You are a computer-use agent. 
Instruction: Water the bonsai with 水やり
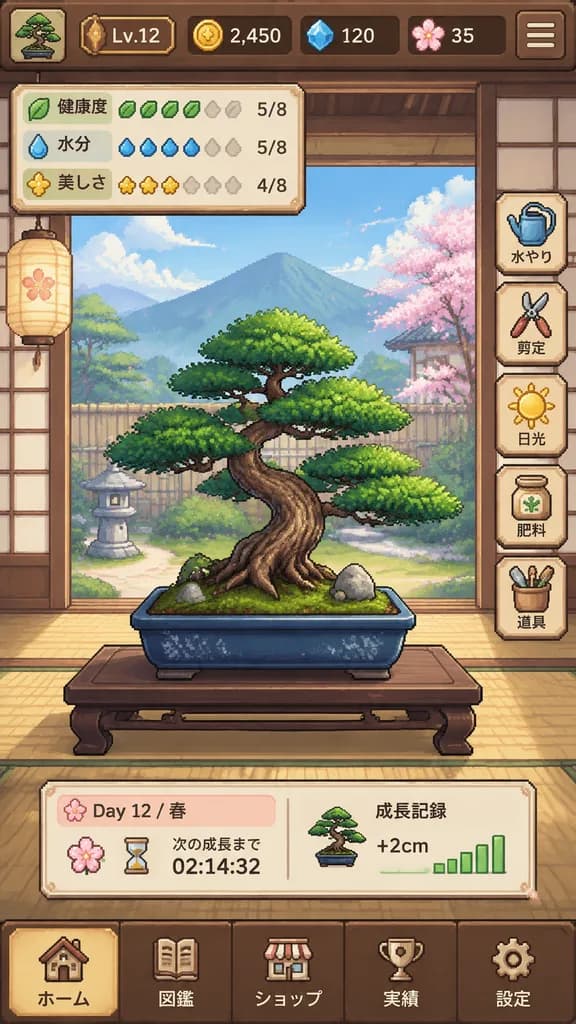(531, 234)
